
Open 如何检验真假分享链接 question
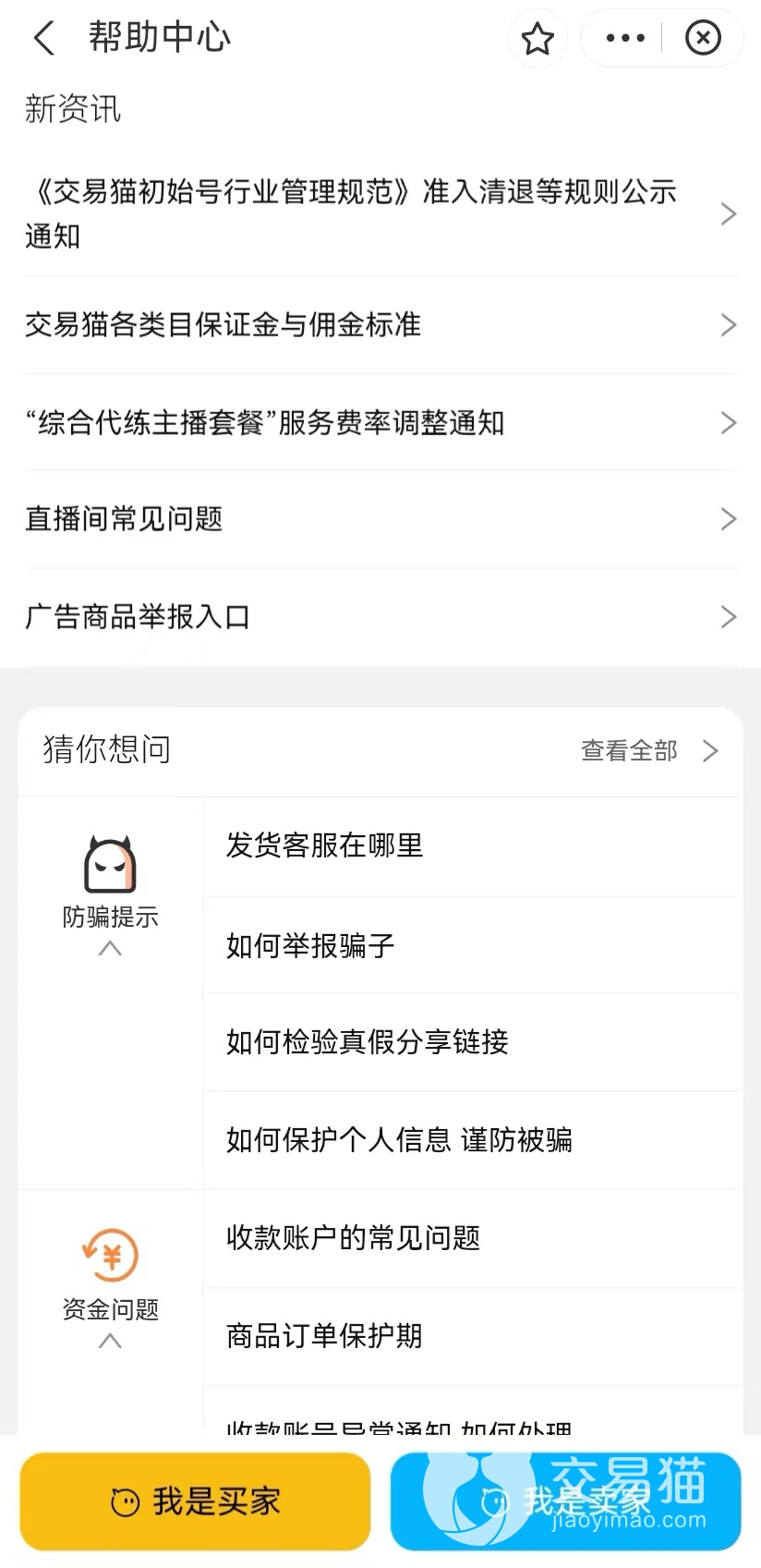tap(471, 1042)
